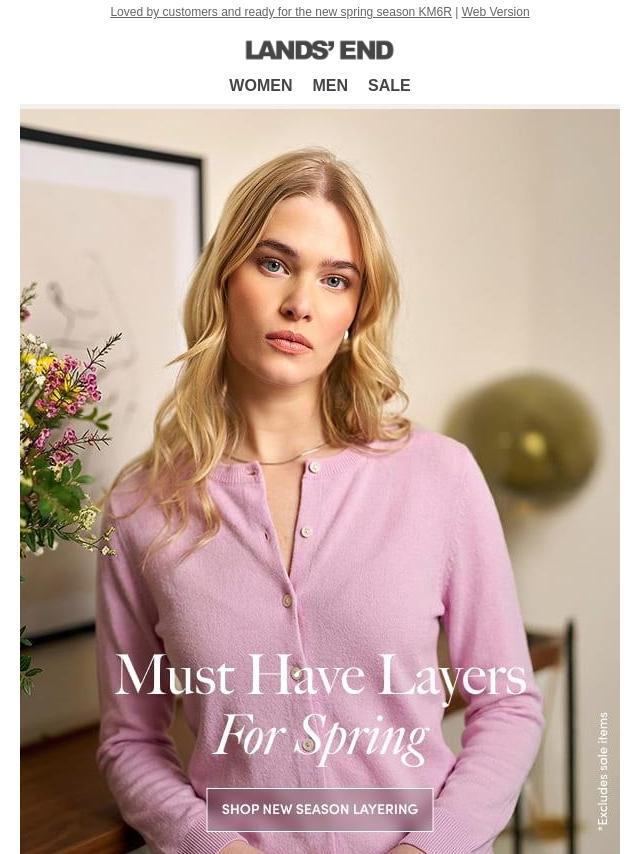This screenshot has height=854, width=640.
Task: Tap the Shop New Season Layering button
Action: click(x=320, y=809)
